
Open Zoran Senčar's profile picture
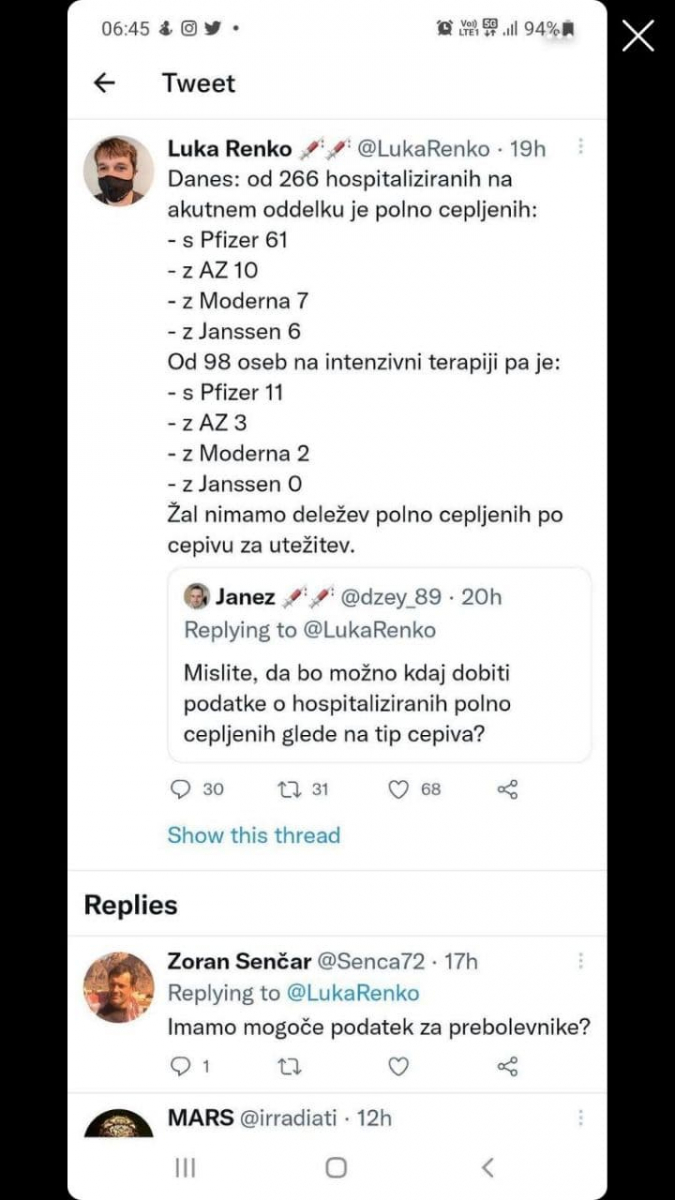coord(118,986)
